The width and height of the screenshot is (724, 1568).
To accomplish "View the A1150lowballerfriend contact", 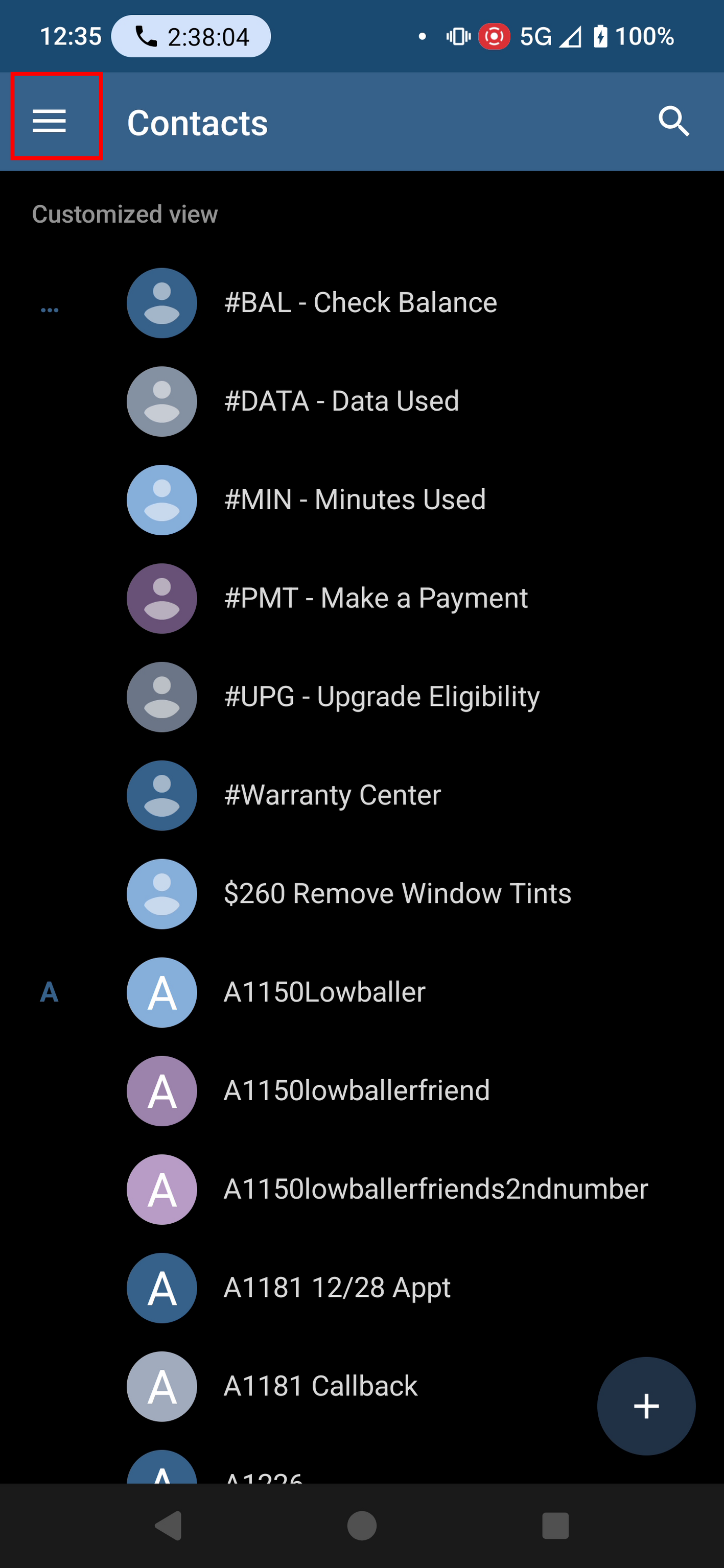I will [356, 1091].
